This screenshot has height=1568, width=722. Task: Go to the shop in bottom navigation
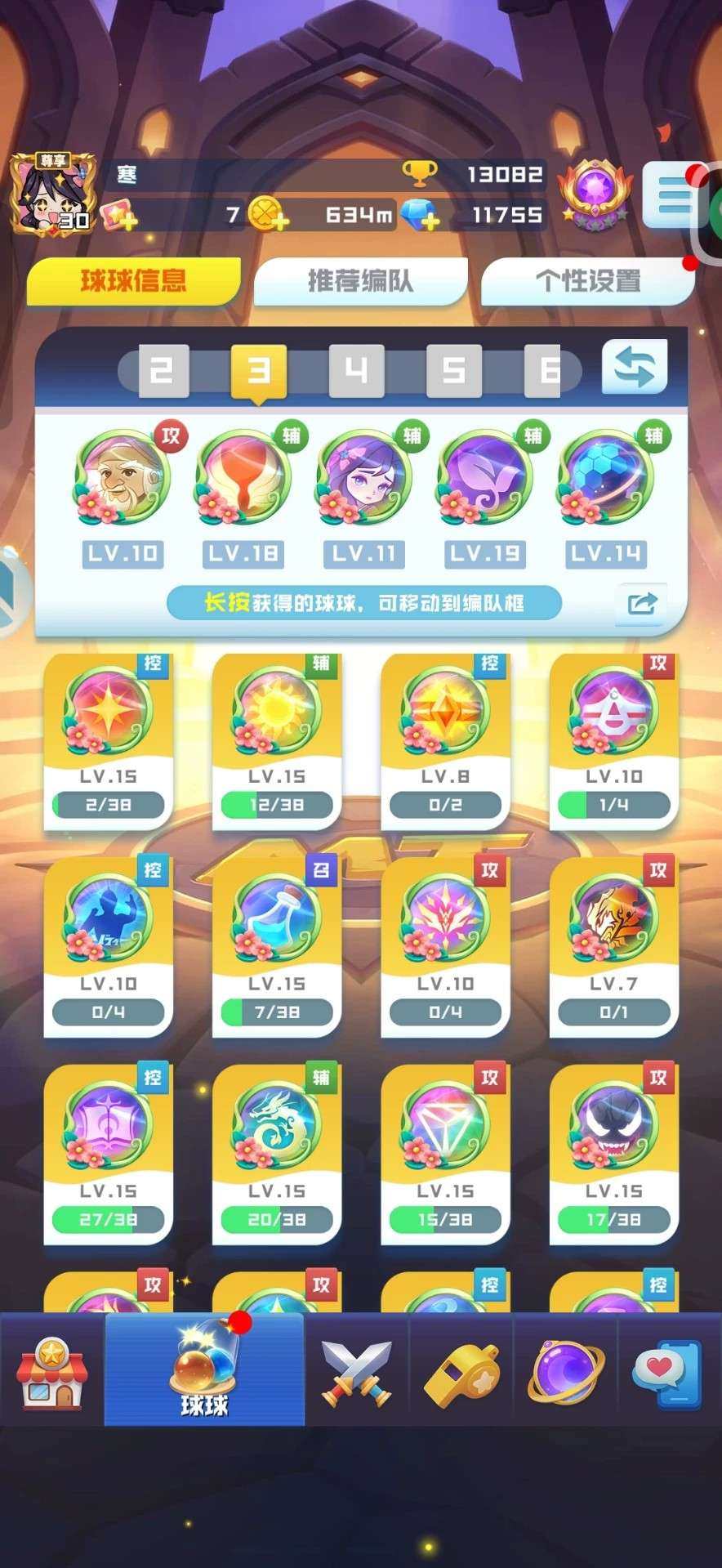(52, 1373)
